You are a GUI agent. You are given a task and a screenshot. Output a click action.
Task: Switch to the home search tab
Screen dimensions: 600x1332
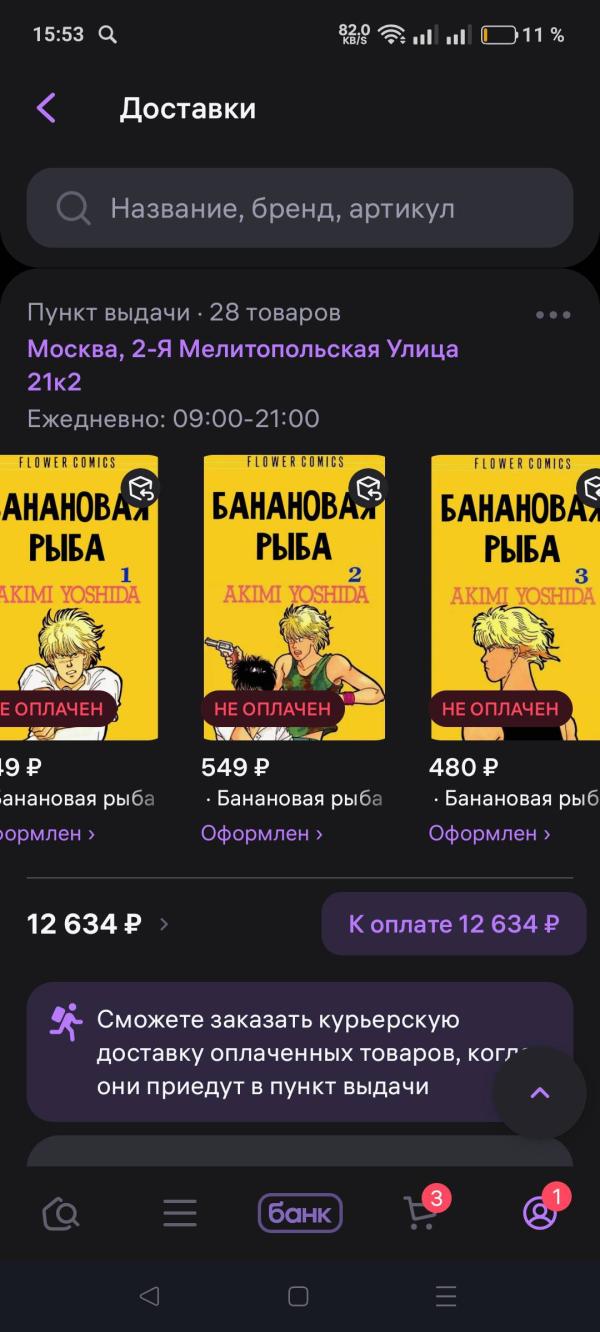tap(61, 1213)
